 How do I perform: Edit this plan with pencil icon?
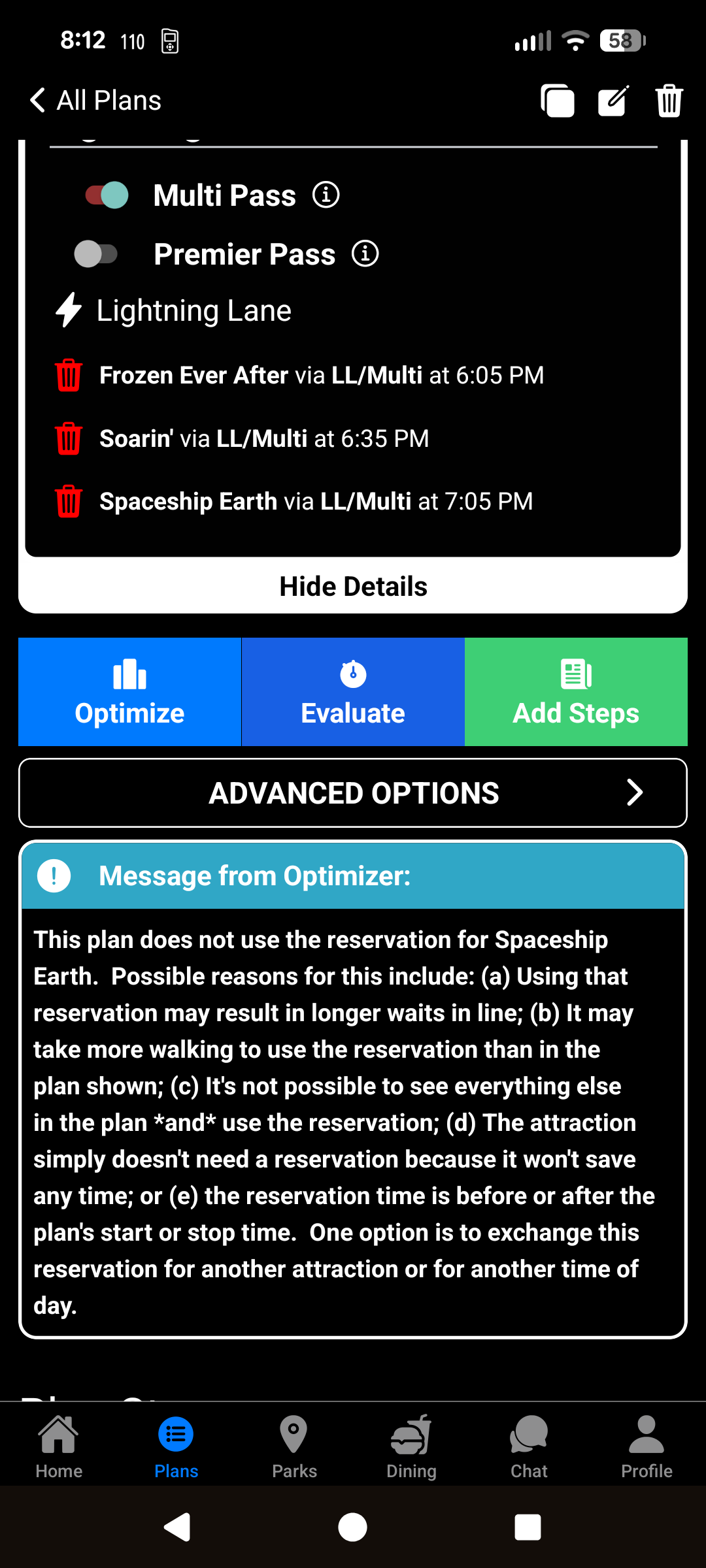click(614, 101)
